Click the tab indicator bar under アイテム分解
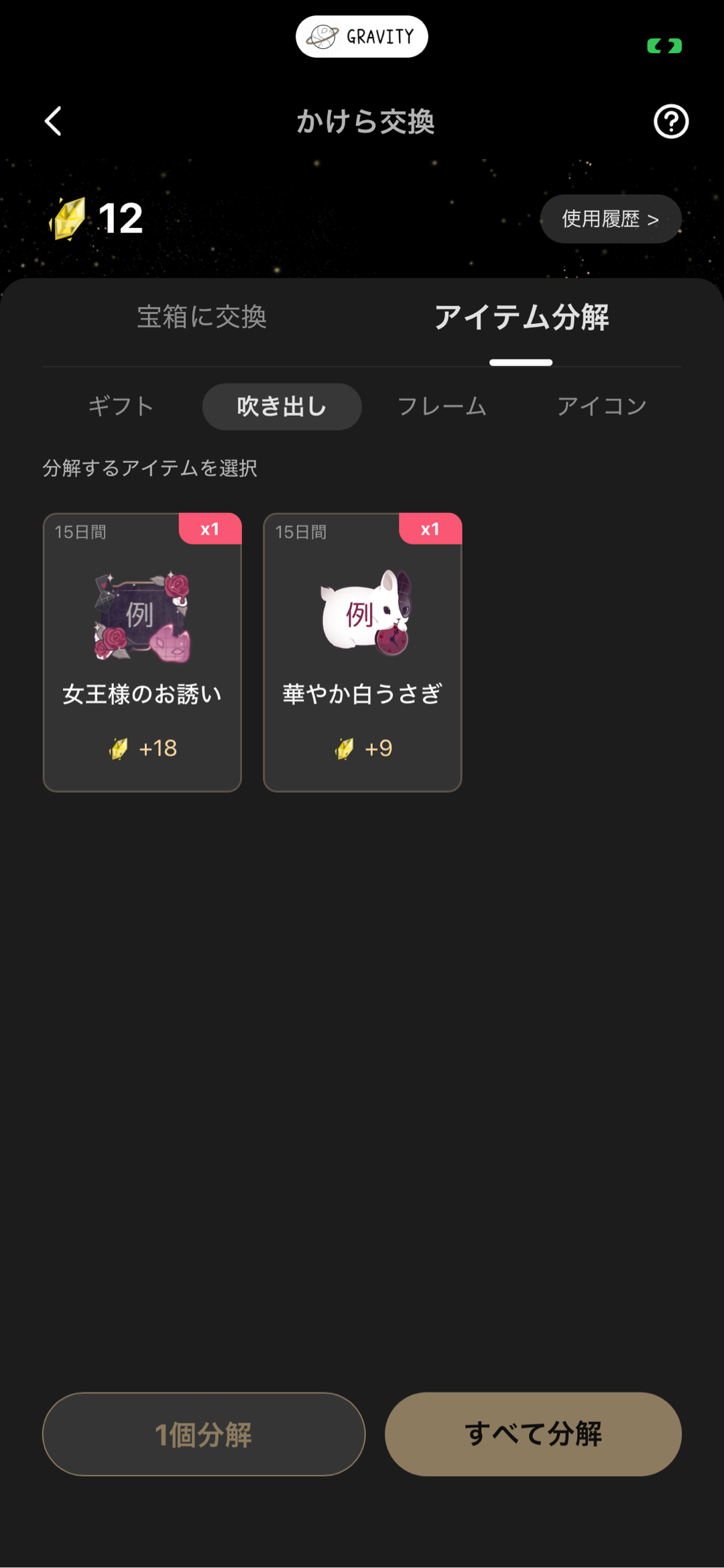Image resolution: width=724 pixels, height=1568 pixels. click(x=521, y=362)
